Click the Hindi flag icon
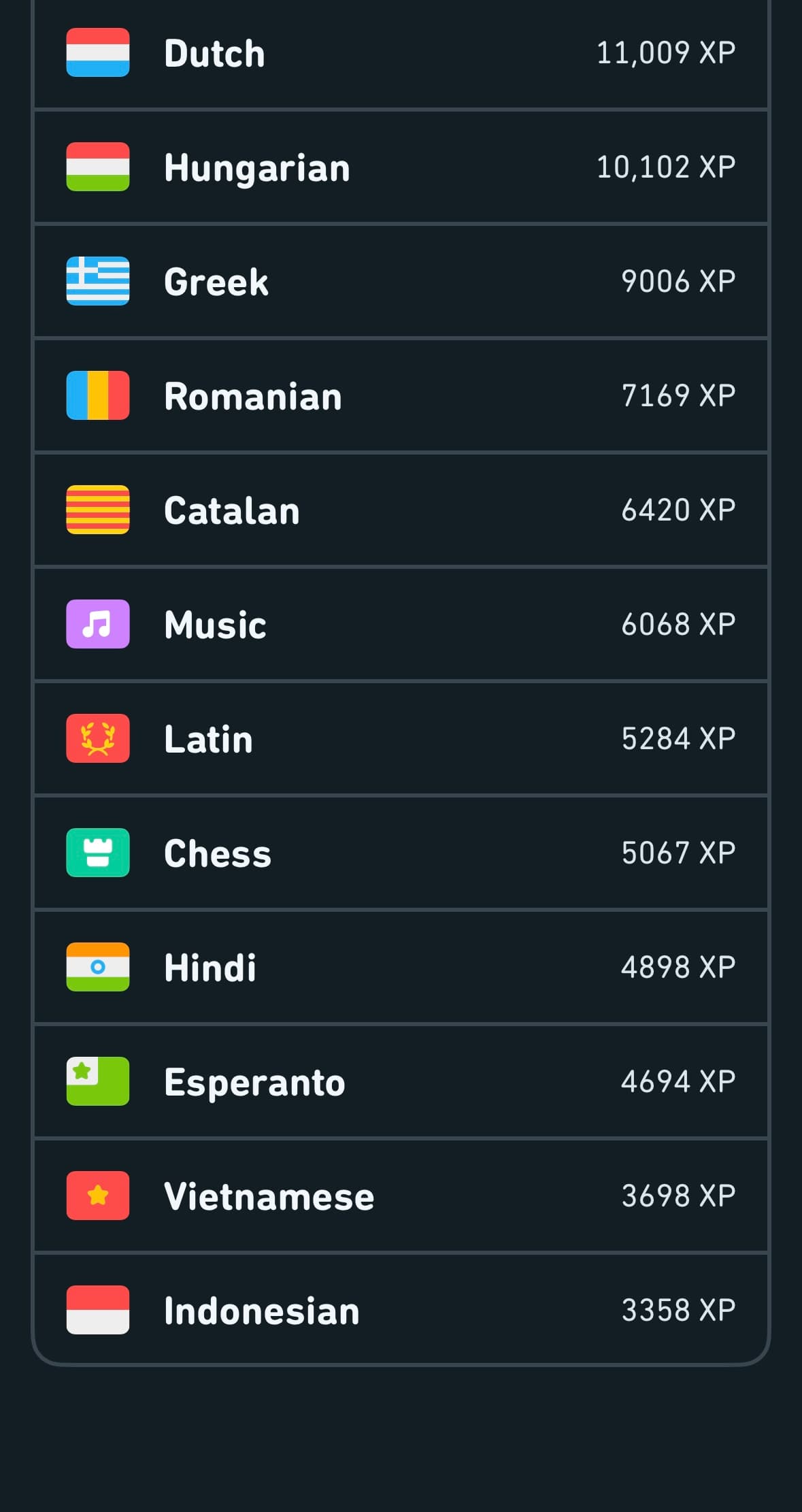The width and height of the screenshot is (802, 1512). click(x=97, y=968)
